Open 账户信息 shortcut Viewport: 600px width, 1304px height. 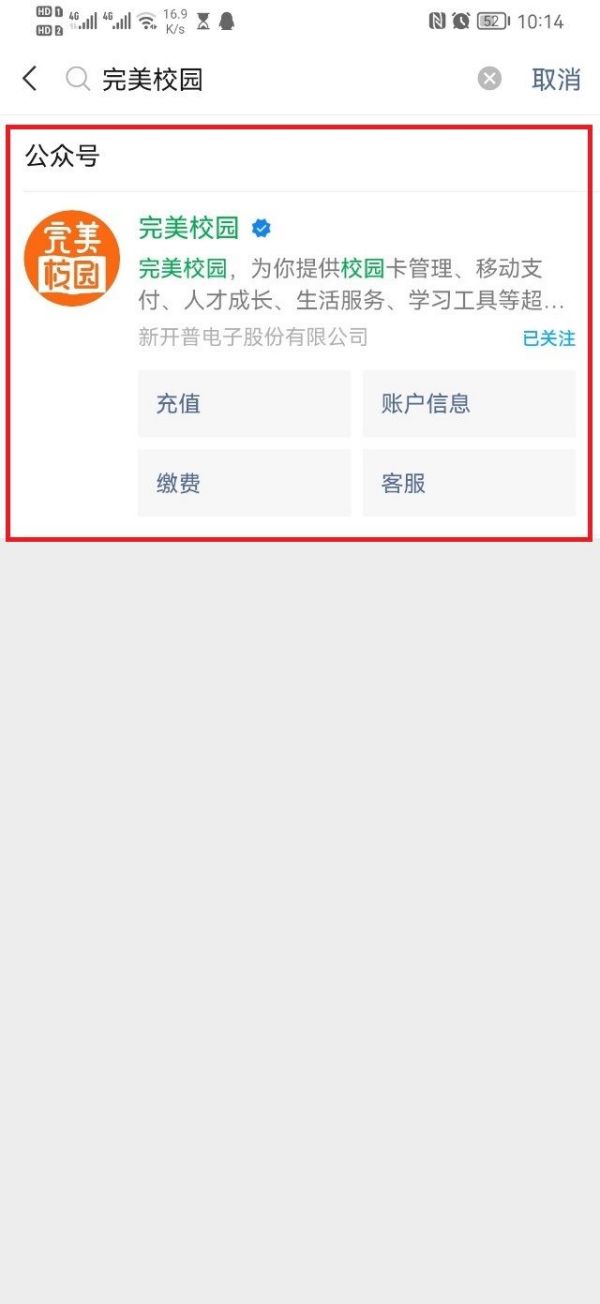468,404
